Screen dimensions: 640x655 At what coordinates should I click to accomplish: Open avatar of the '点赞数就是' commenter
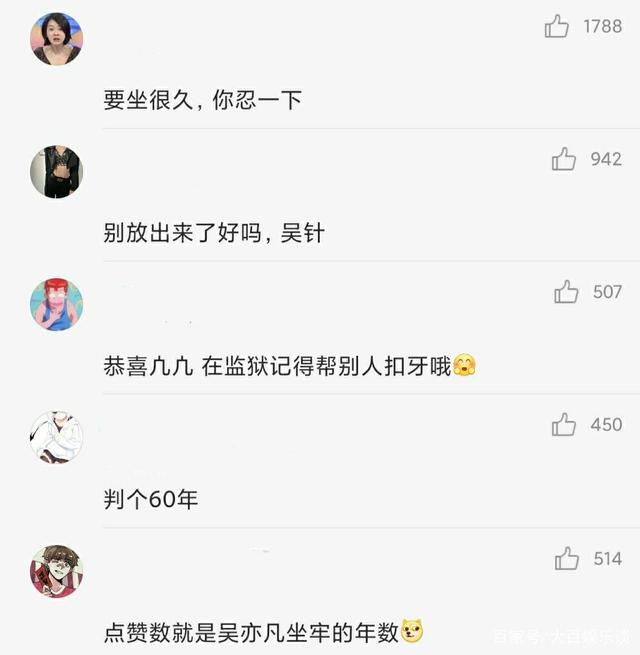[x=56, y=571]
